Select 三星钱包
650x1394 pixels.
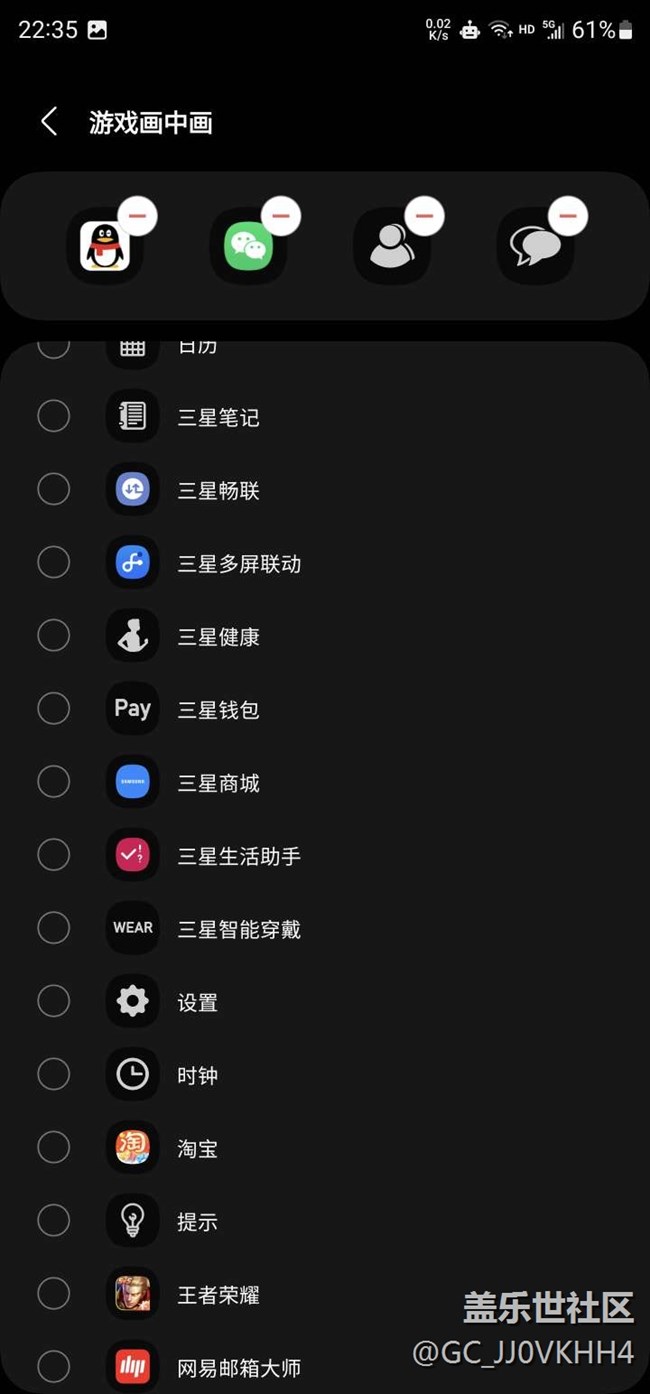[x=54, y=708]
